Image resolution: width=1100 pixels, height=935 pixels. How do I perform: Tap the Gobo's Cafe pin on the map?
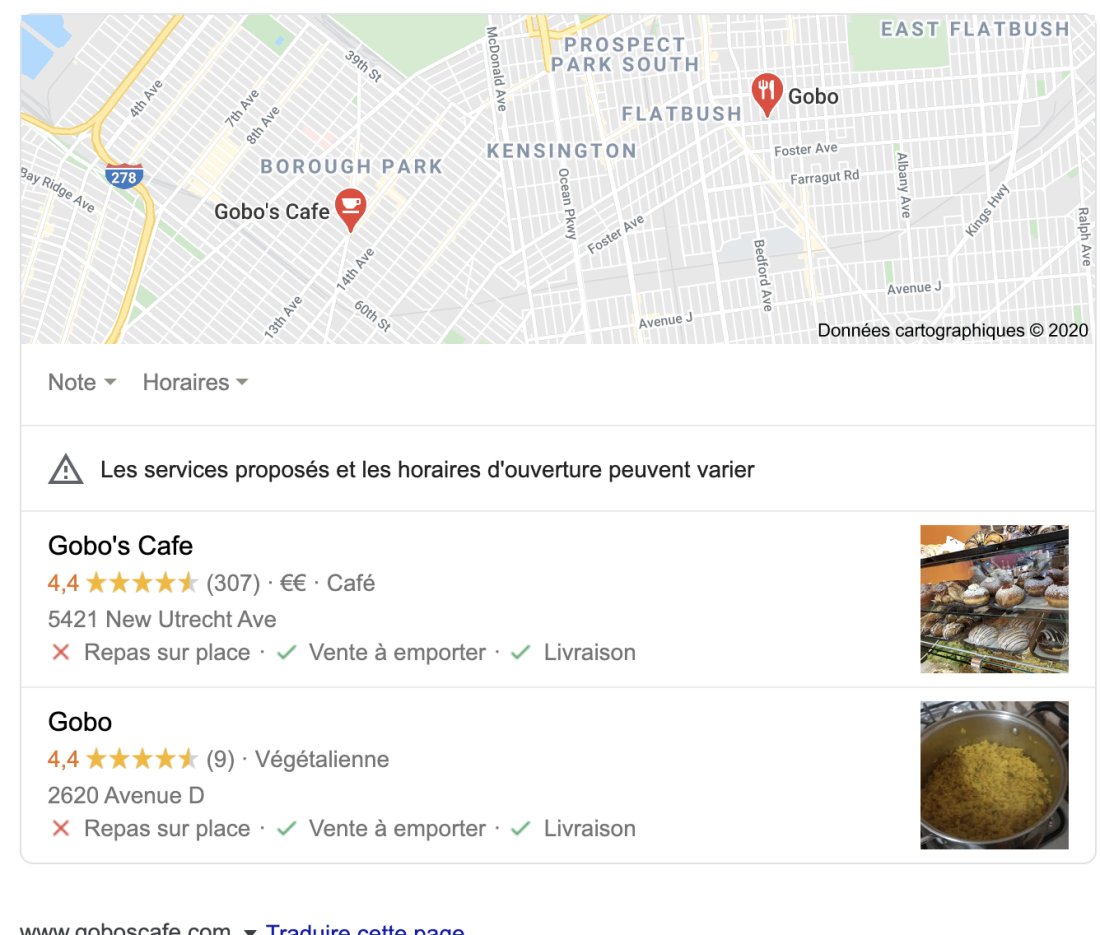(349, 208)
